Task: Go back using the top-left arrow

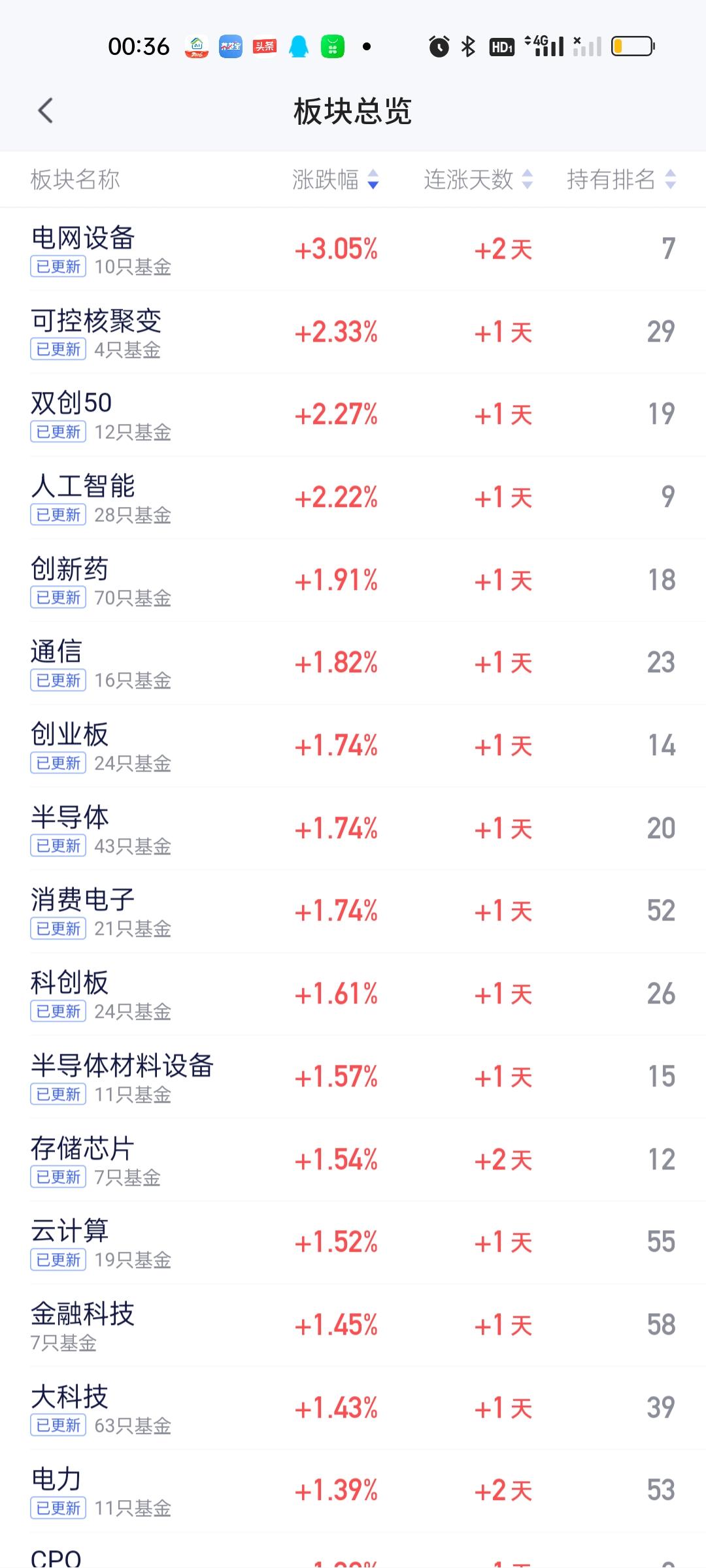Action: [x=45, y=111]
